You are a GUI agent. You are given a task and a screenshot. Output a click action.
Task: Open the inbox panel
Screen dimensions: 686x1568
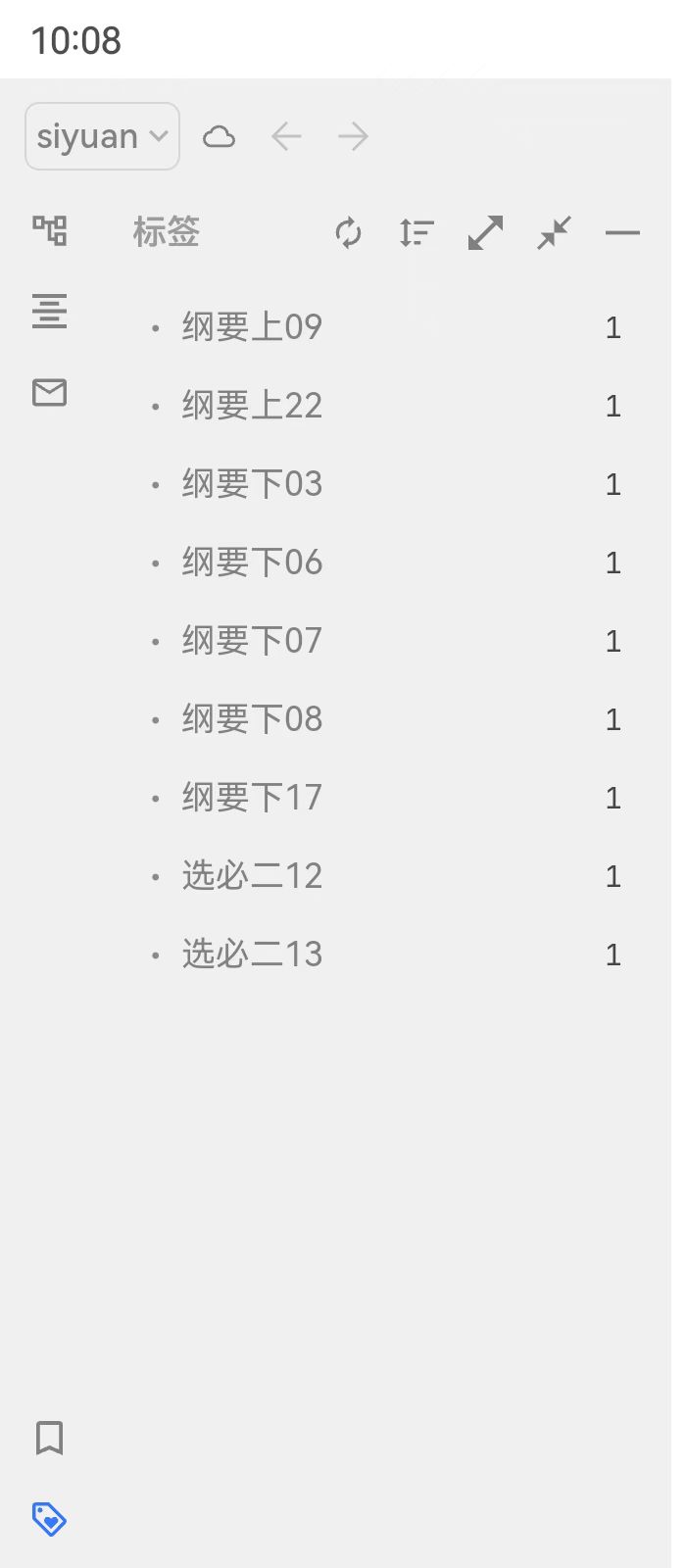50,392
